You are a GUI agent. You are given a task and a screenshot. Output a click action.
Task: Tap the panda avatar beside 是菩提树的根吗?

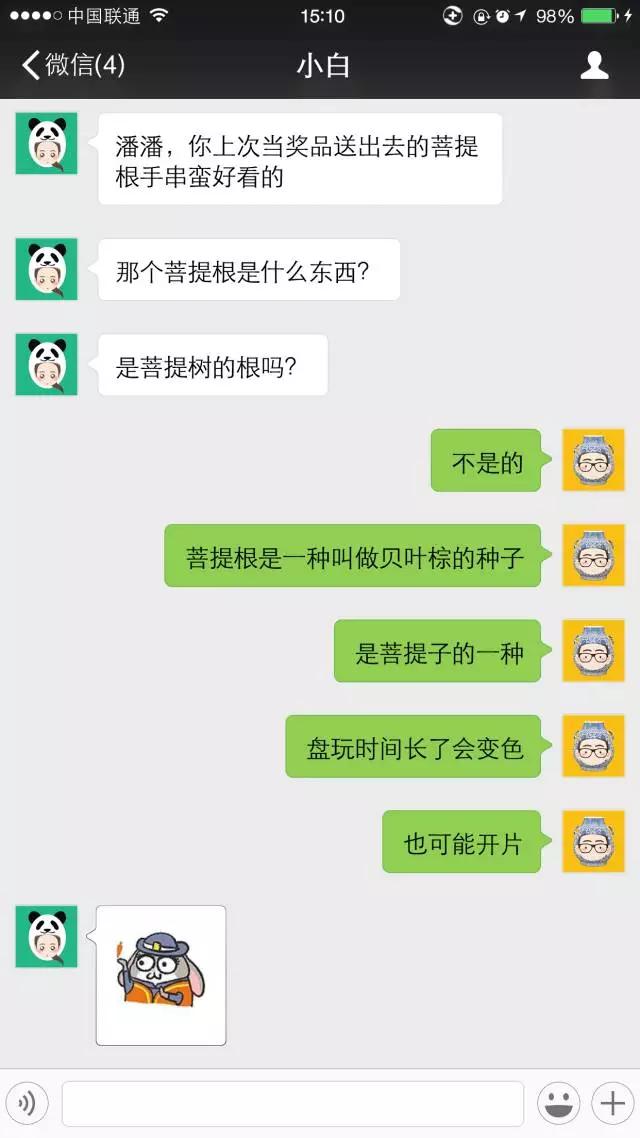46,364
